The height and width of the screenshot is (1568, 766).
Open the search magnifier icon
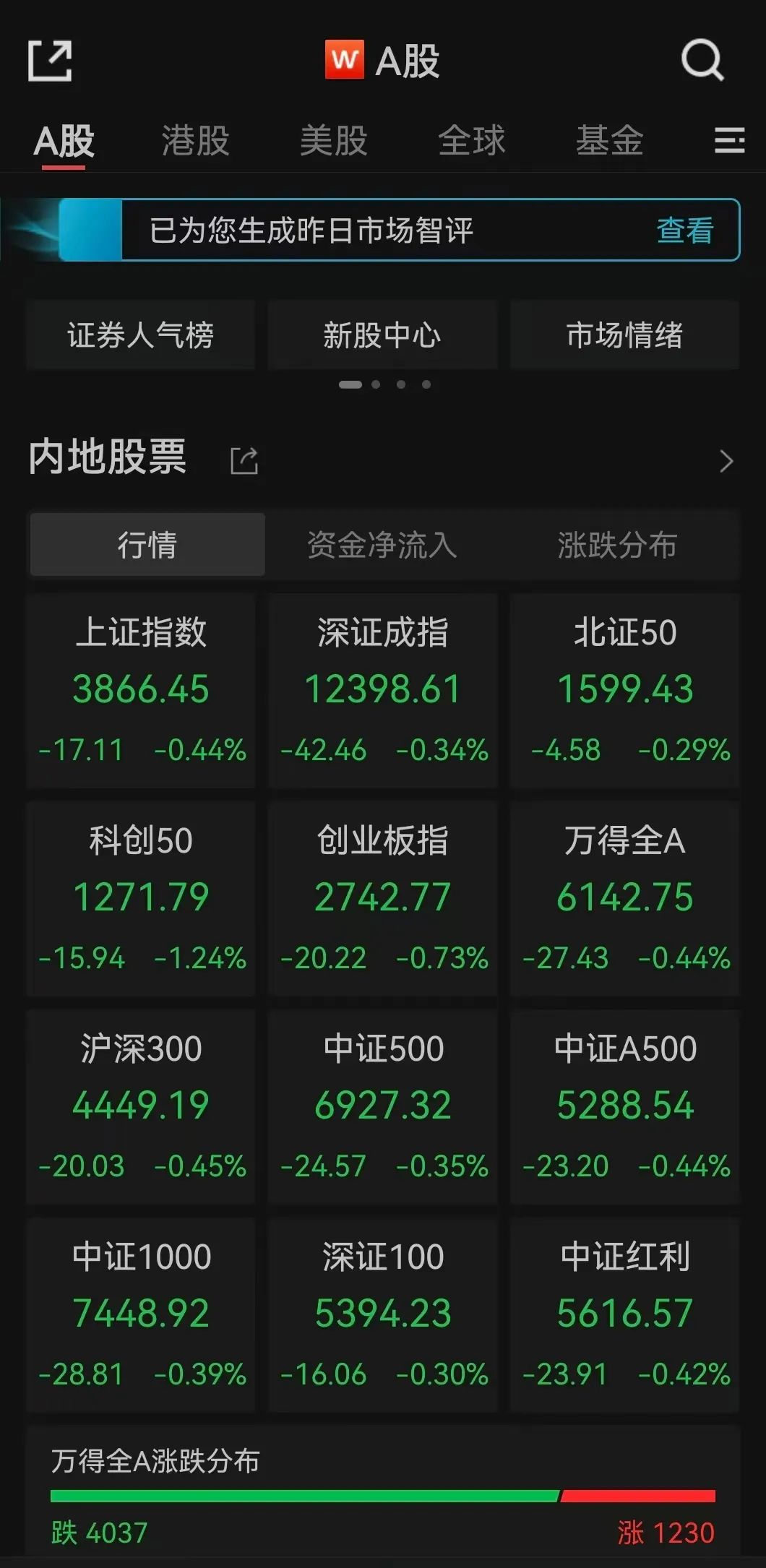coord(702,60)
